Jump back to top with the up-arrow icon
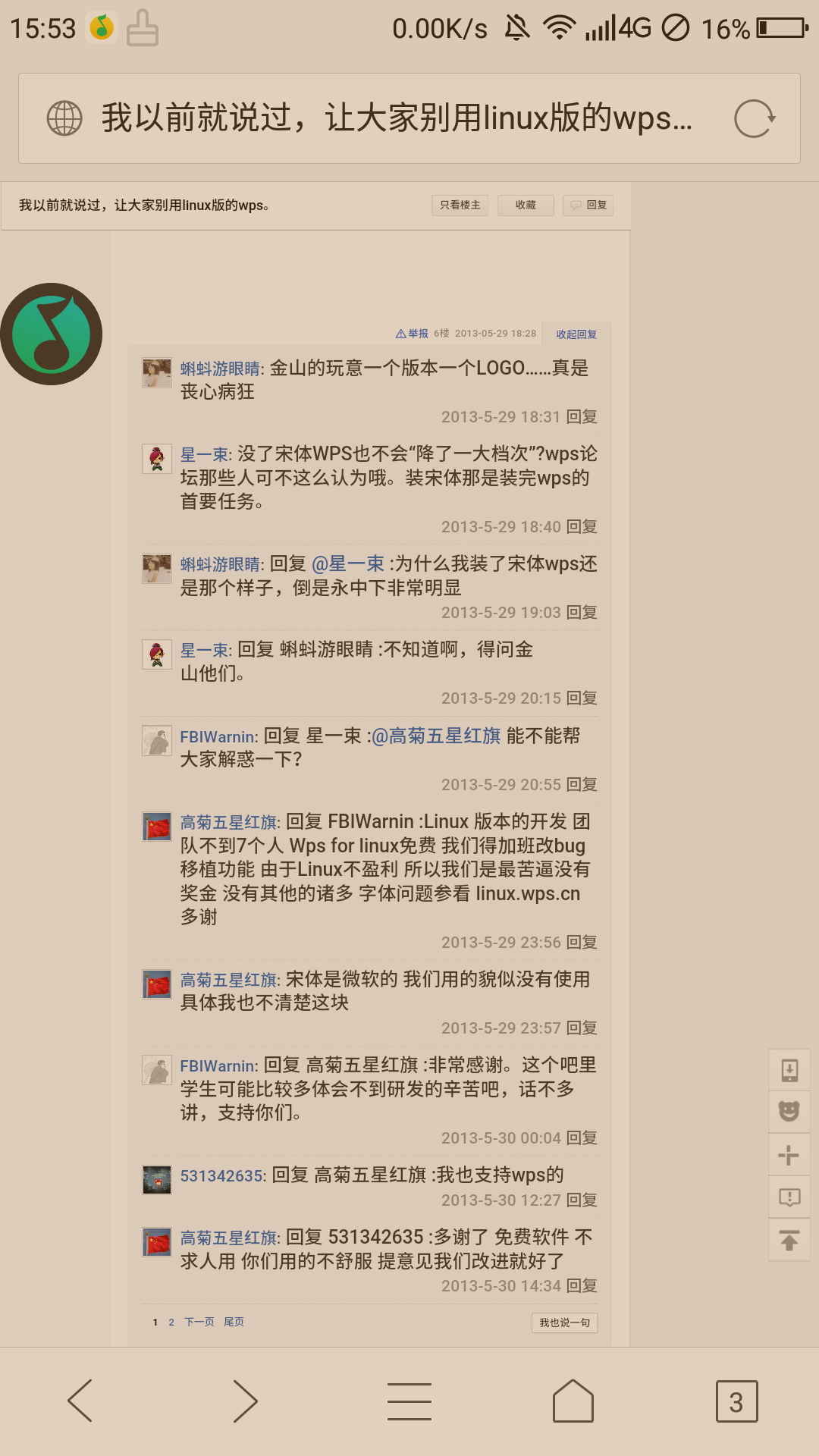 [x=789, y=1241]
